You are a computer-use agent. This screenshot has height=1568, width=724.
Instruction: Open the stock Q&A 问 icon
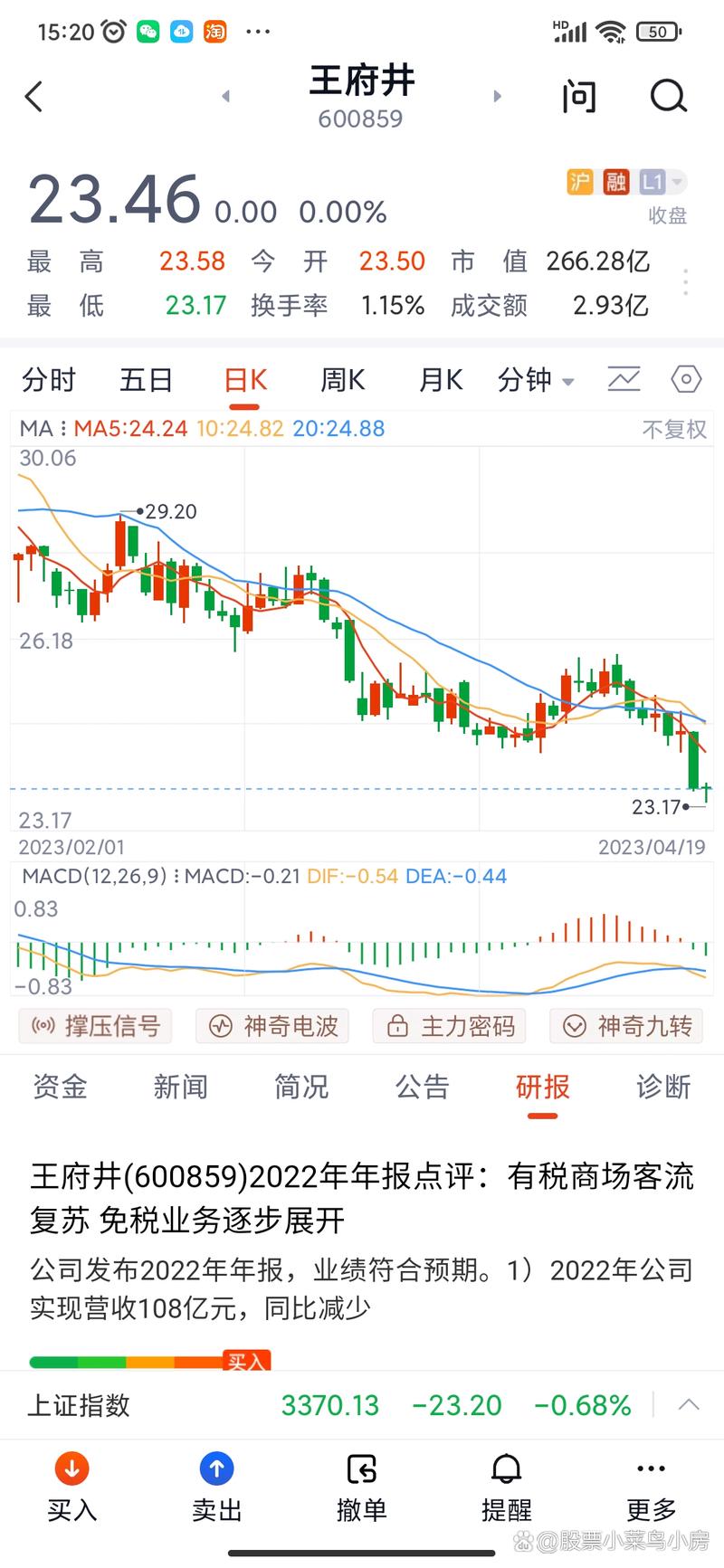[579, 97]
